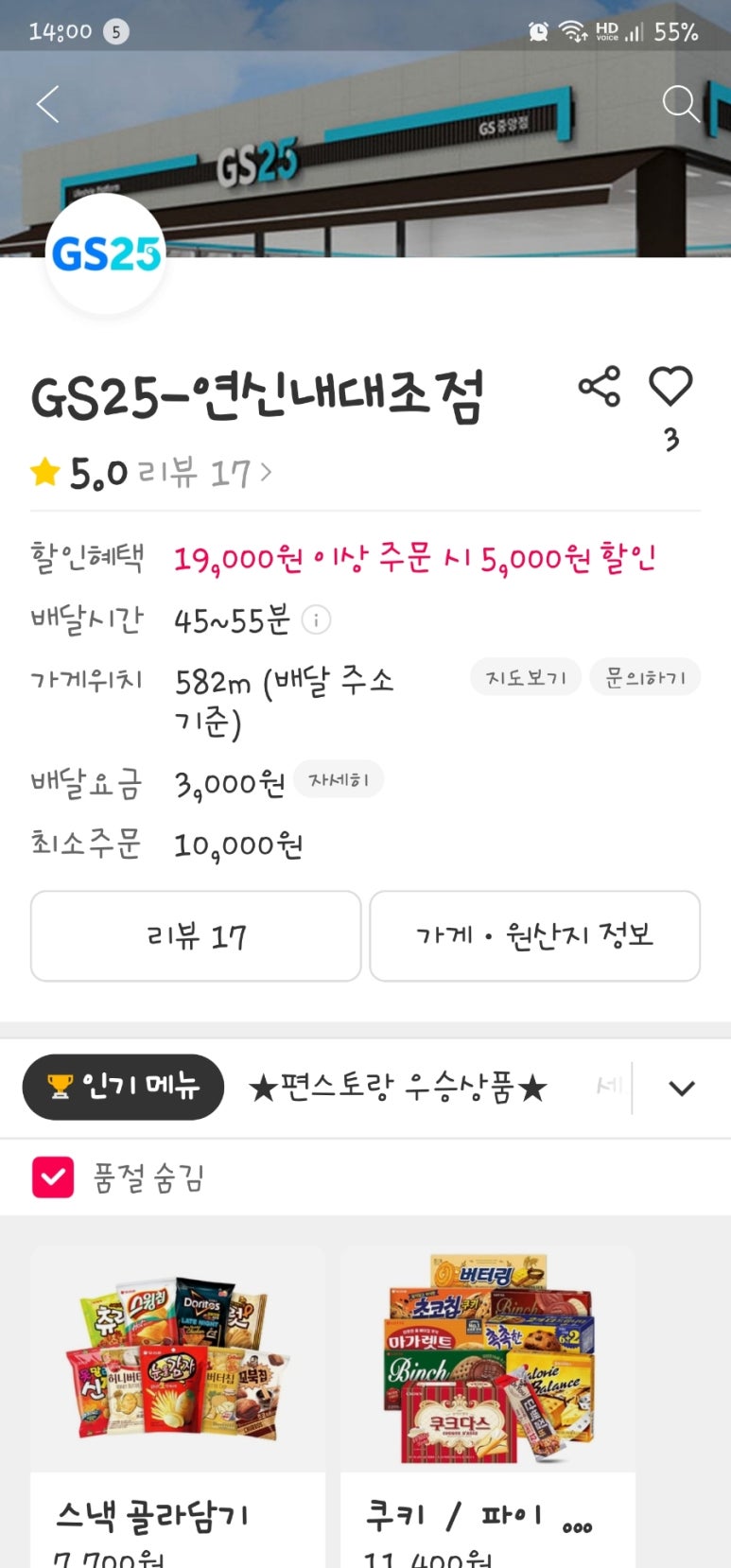Image resolution: width=731 pixels, height=1568 pixels.
Task: Expand the menu category dropdown chevron
Action: tap(682, 1088)
